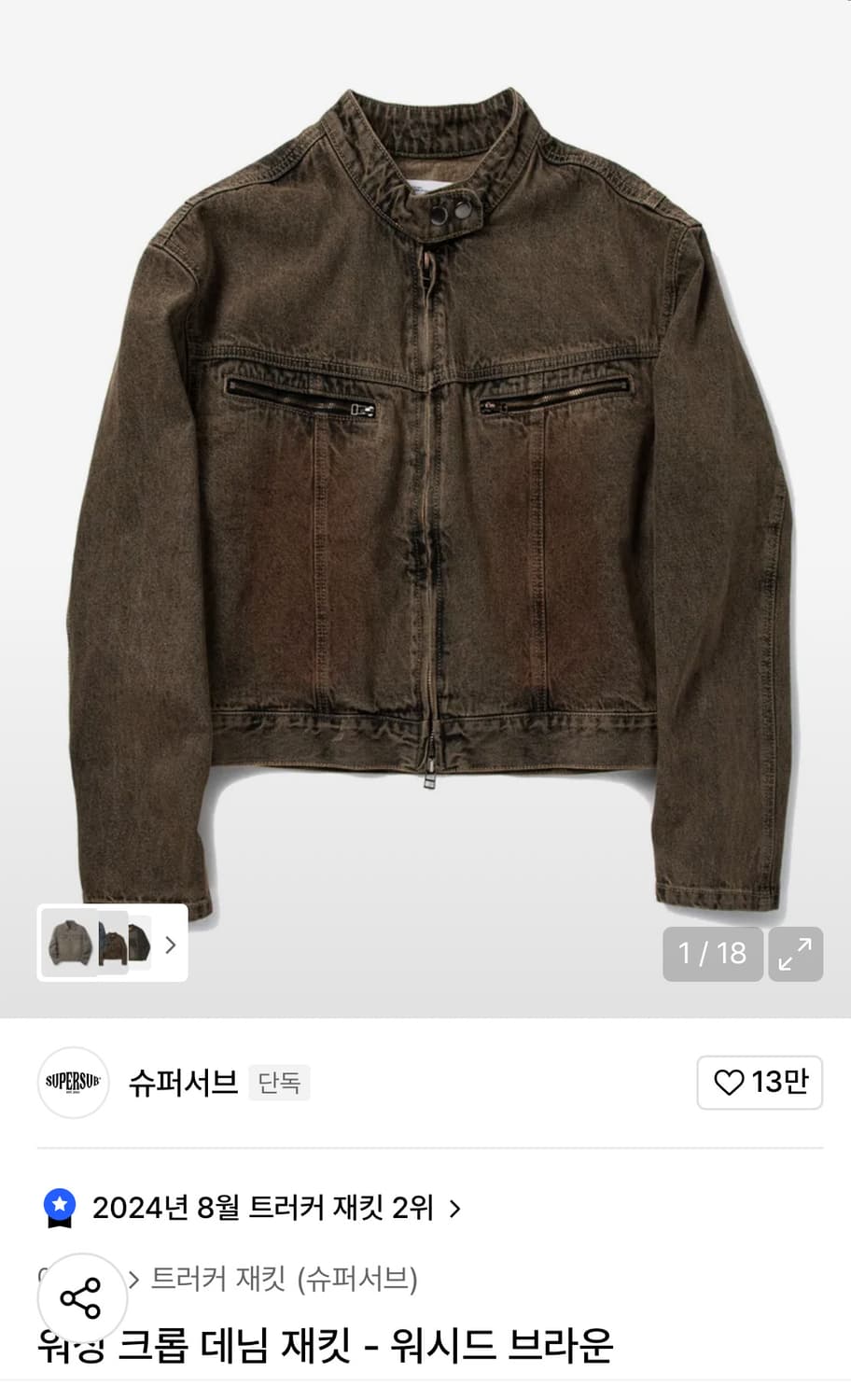This screenshot has height=1400, width=851.
Task: Tap the 13만 likes button
Action: tap(759, 1083)
